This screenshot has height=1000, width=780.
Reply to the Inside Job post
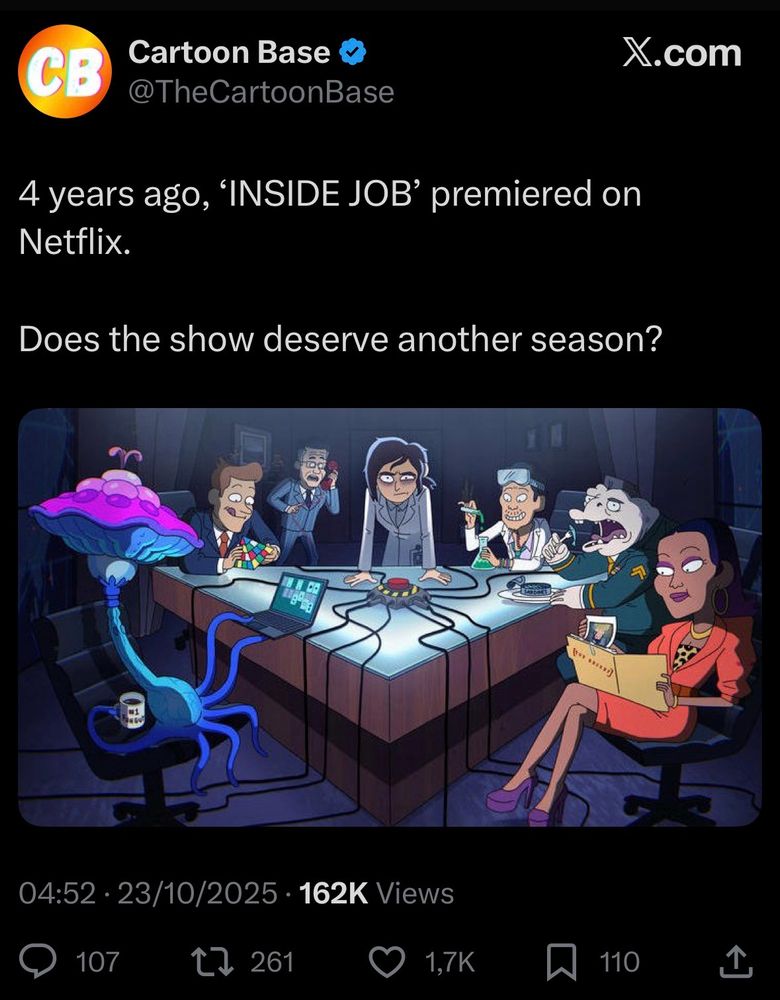click(x=38, y=962)
